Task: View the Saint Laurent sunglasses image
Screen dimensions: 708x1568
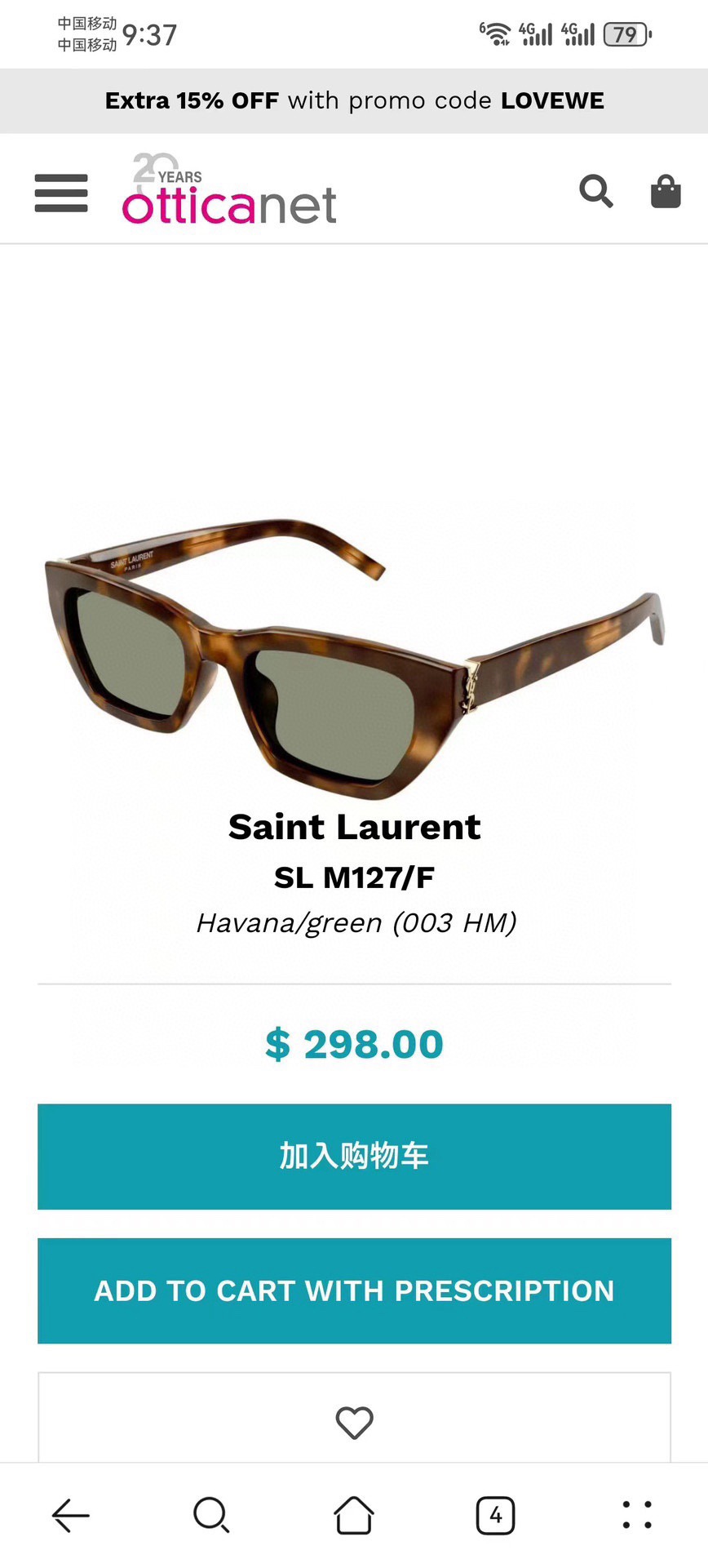Action: pyautogui.click(x=354, y=656)
